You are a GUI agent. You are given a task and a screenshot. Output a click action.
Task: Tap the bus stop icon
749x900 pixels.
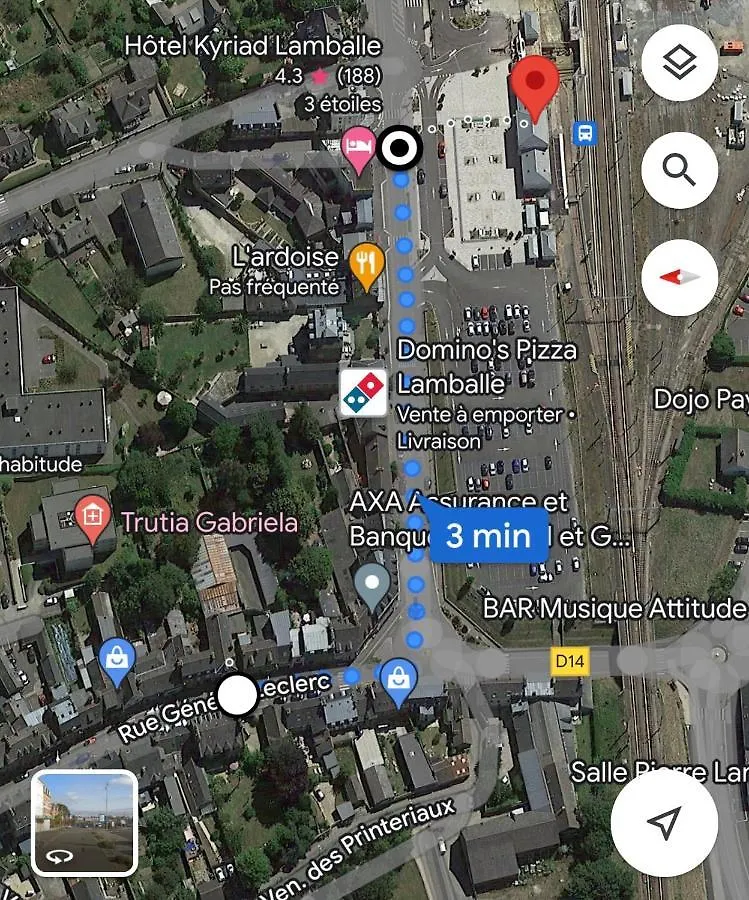click(585, 133)
